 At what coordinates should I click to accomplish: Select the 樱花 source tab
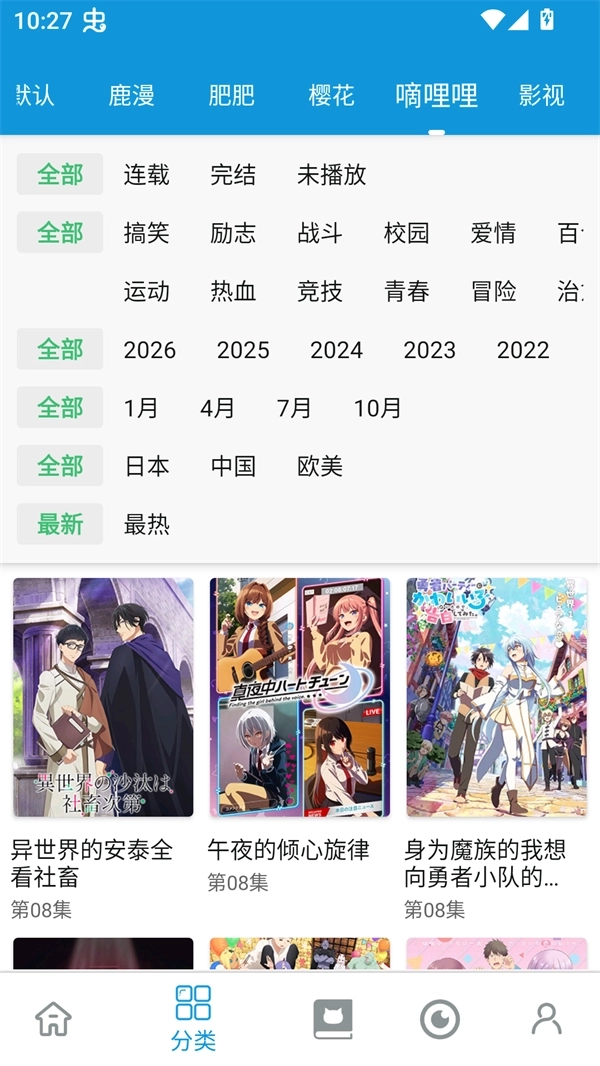point(331,96)
